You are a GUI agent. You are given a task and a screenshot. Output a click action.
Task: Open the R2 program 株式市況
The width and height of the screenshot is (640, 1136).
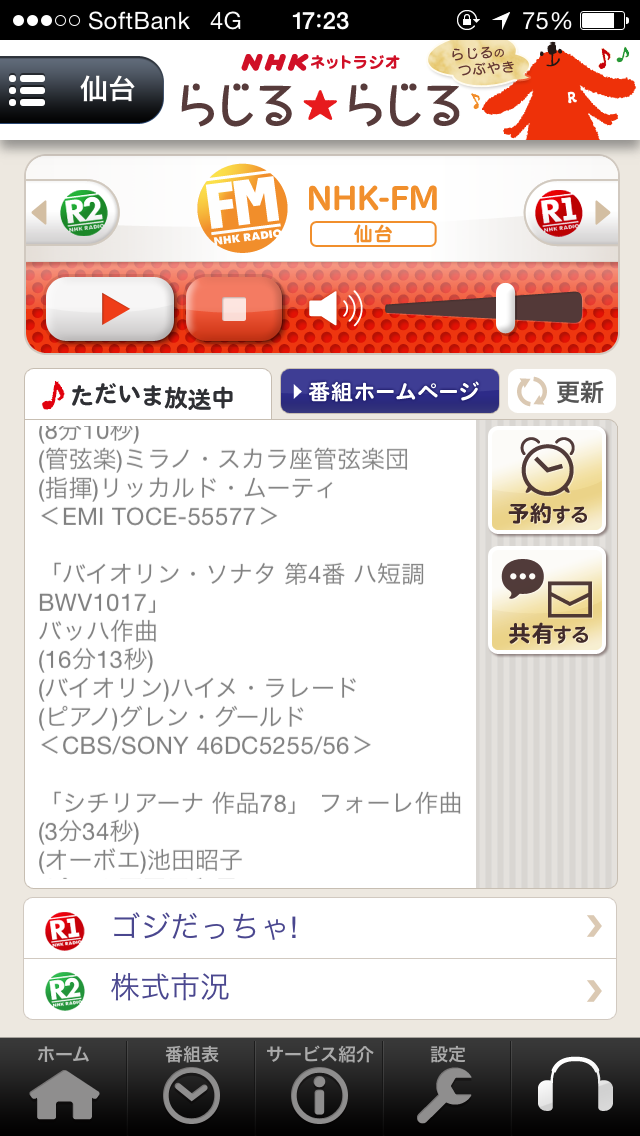pyautogui.click(x=320, y=989)
